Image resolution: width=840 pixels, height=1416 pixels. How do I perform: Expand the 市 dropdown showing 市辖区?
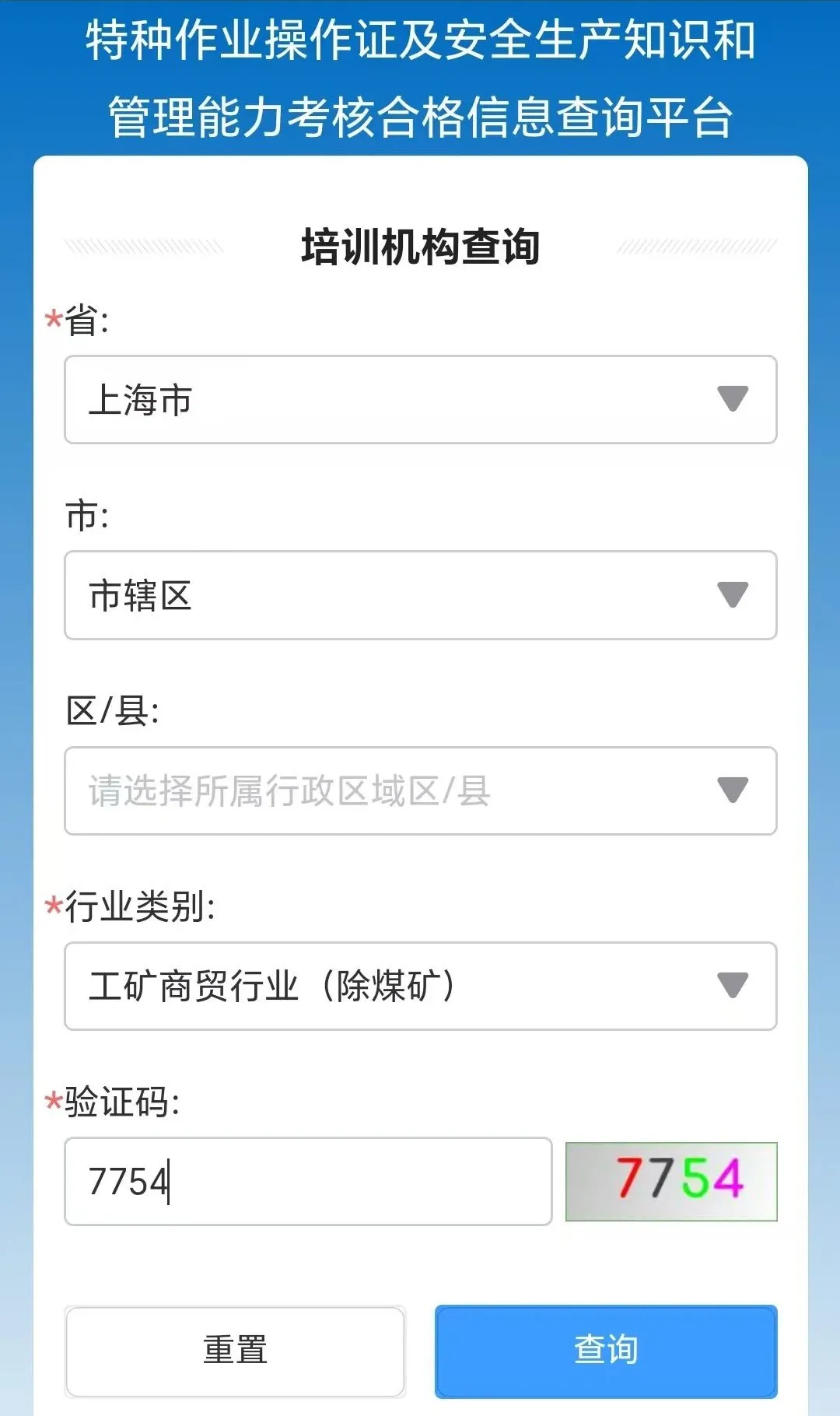(420, 595)
